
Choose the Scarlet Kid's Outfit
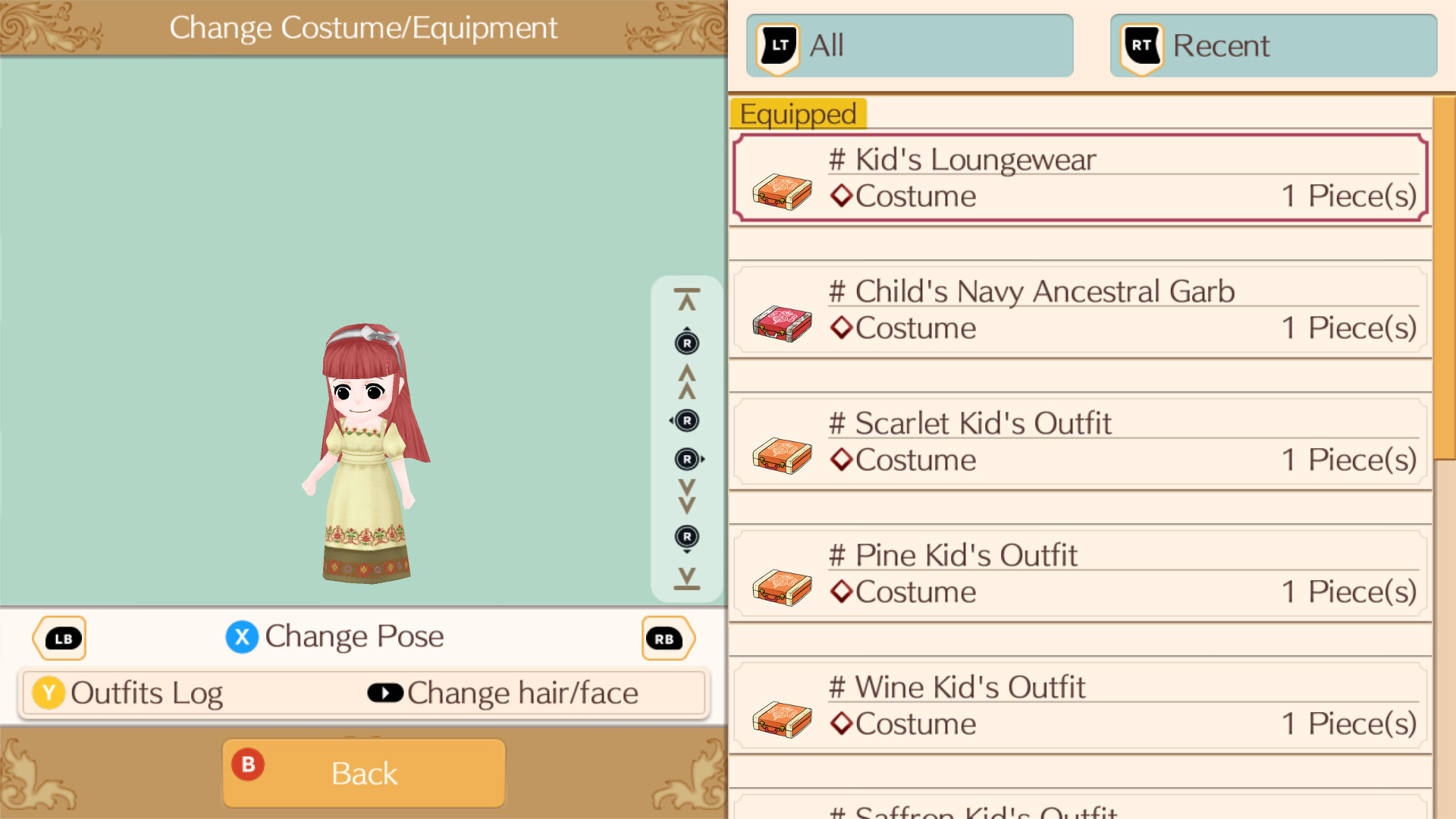tap(1080, 443)
